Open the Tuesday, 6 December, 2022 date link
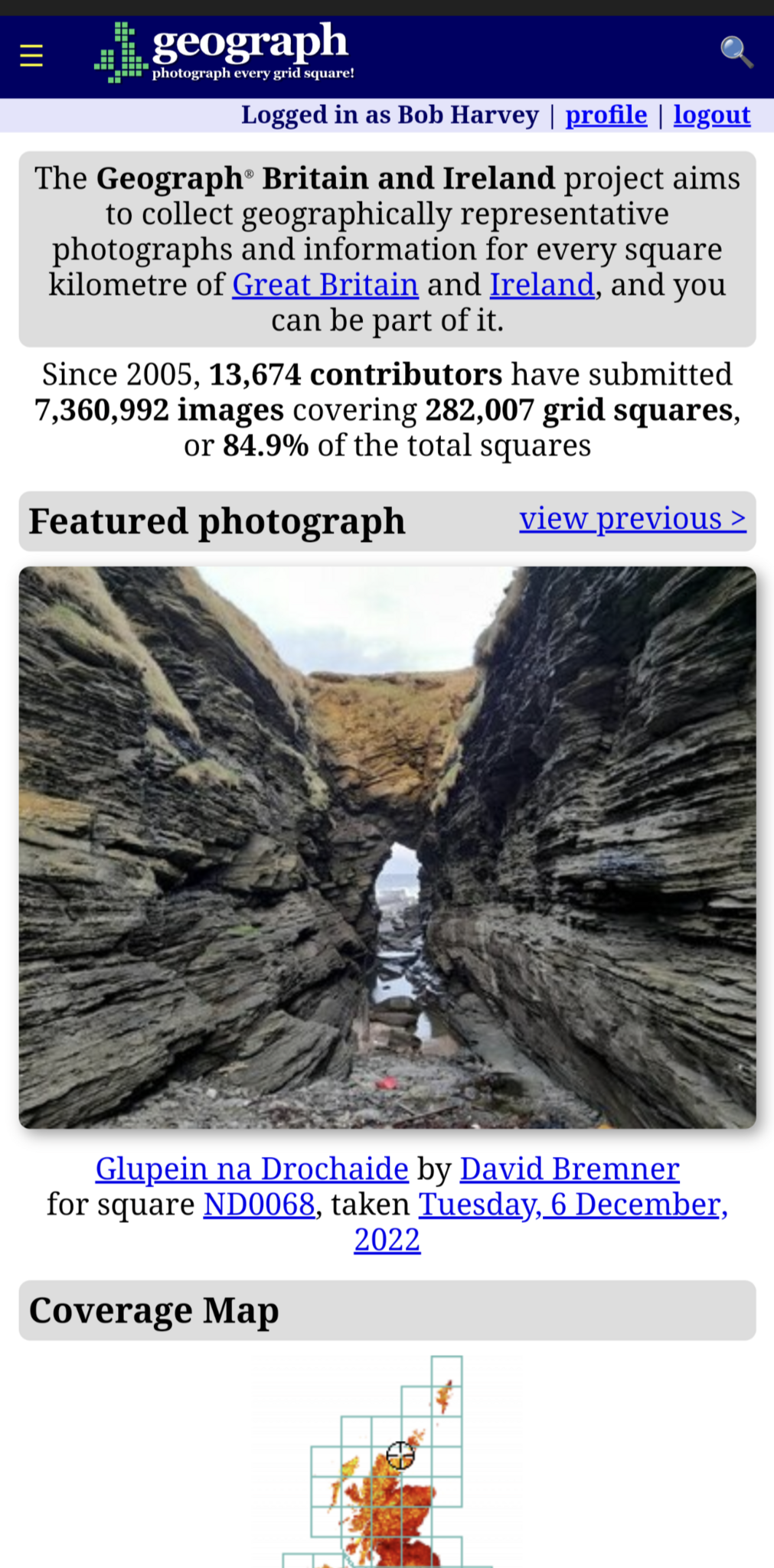 [x=573, y=1205]
